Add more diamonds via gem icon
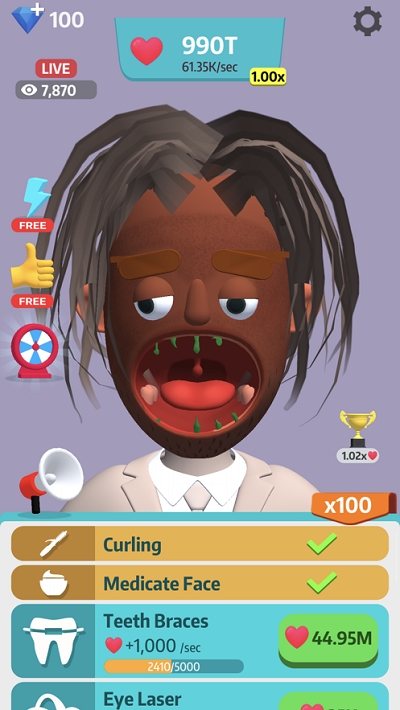The height and width of the screenshot is (710, 400). click(x=28, y=19)
